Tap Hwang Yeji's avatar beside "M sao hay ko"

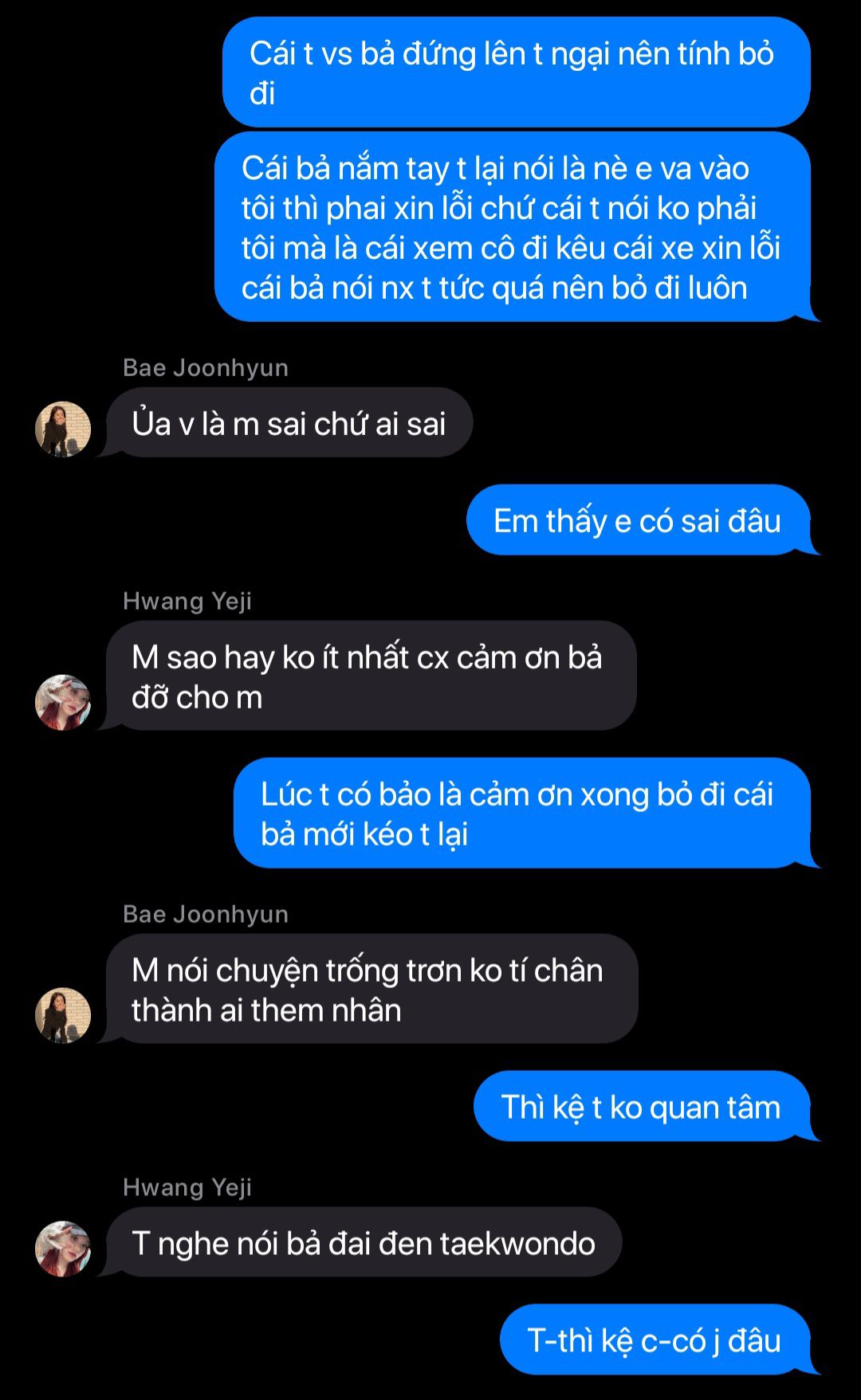63,702
